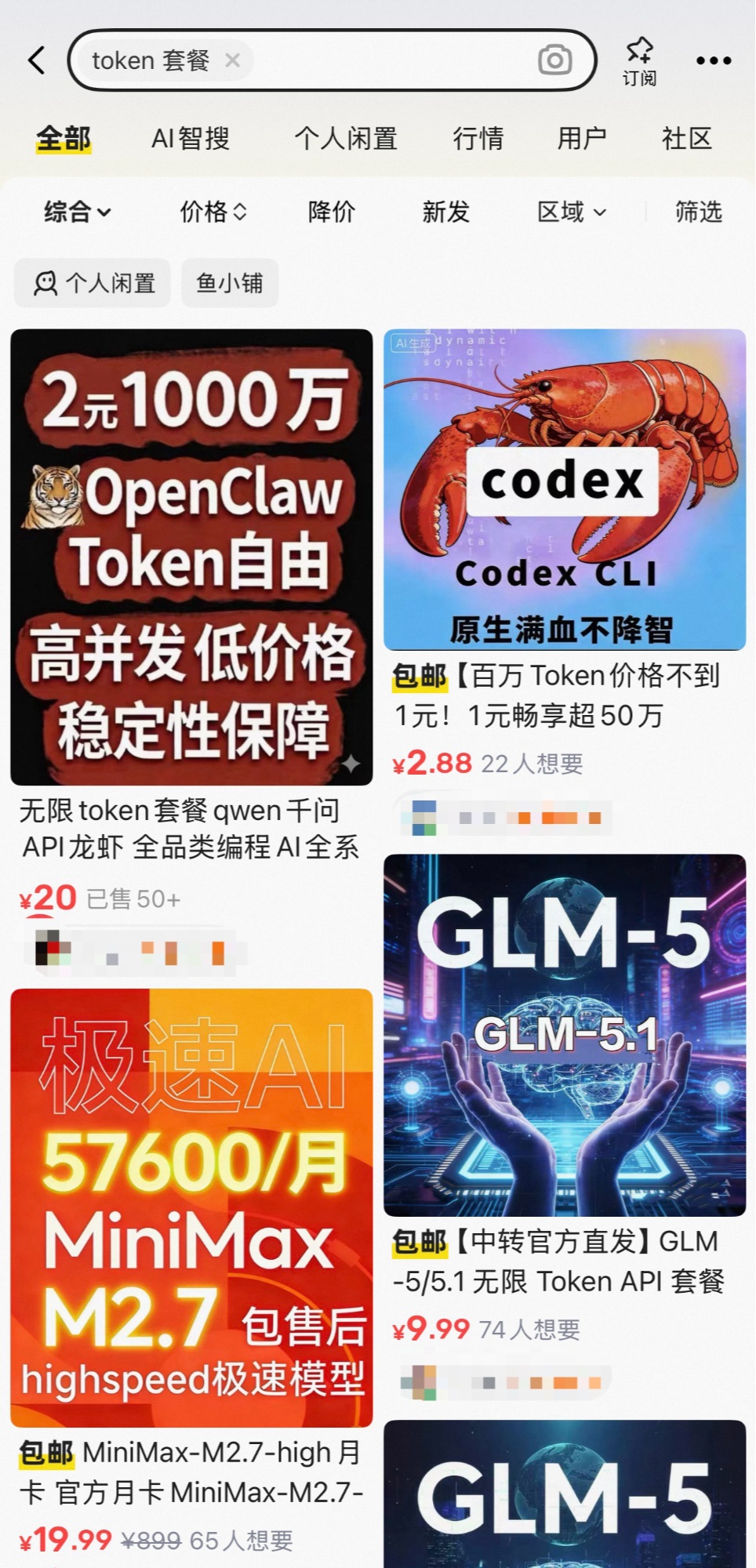Open the 筛选 filter panel

[698, 212]
